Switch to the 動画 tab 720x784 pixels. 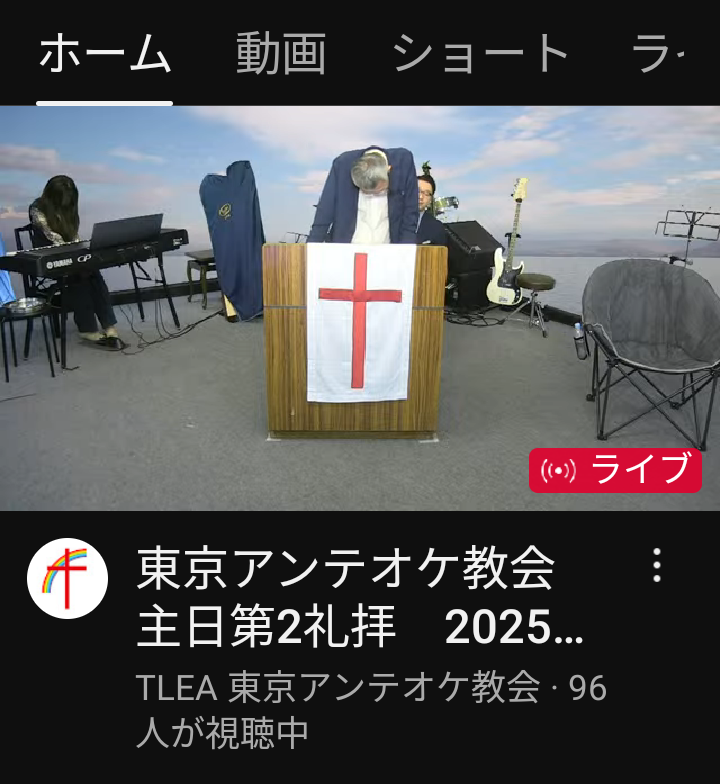click(x=281, y=54)
